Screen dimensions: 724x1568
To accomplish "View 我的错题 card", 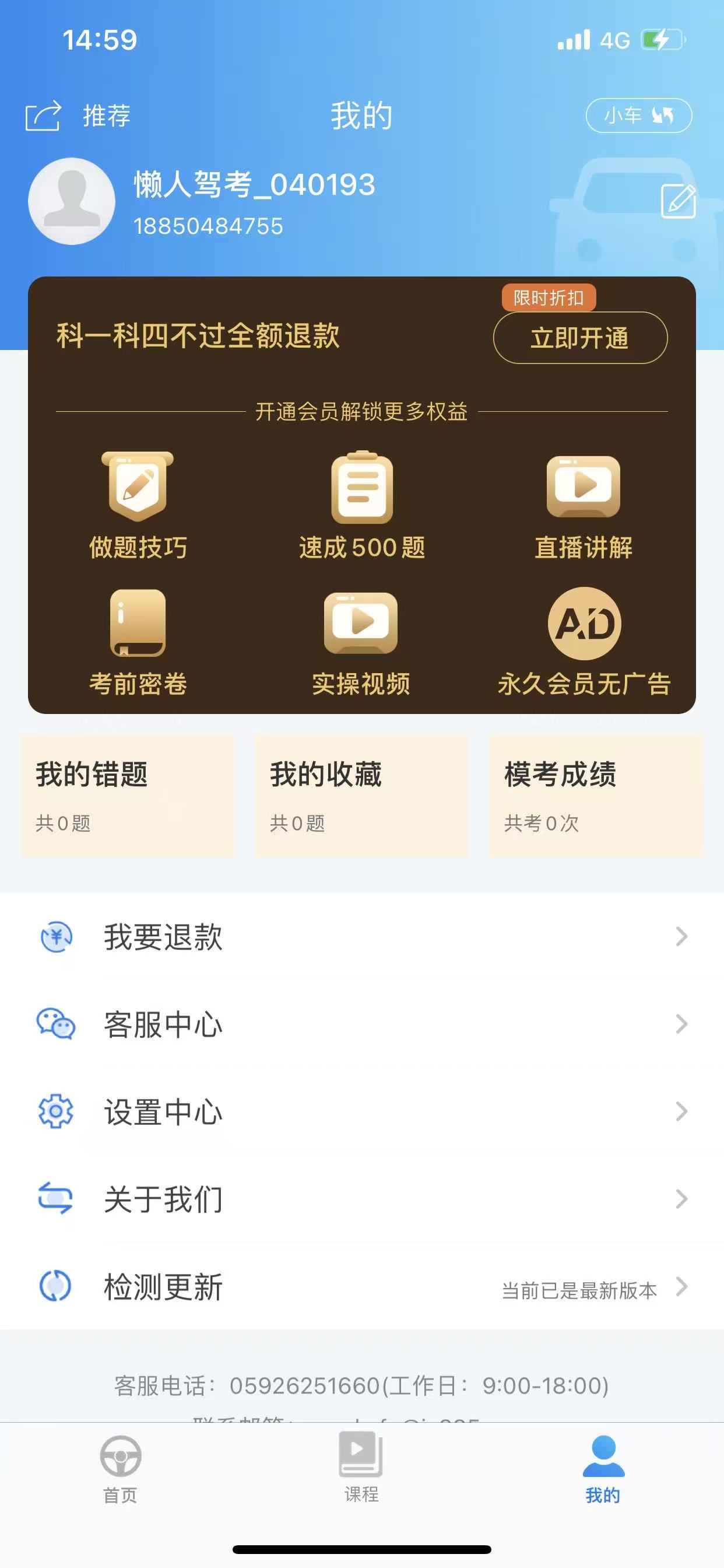I will [128, 796].
